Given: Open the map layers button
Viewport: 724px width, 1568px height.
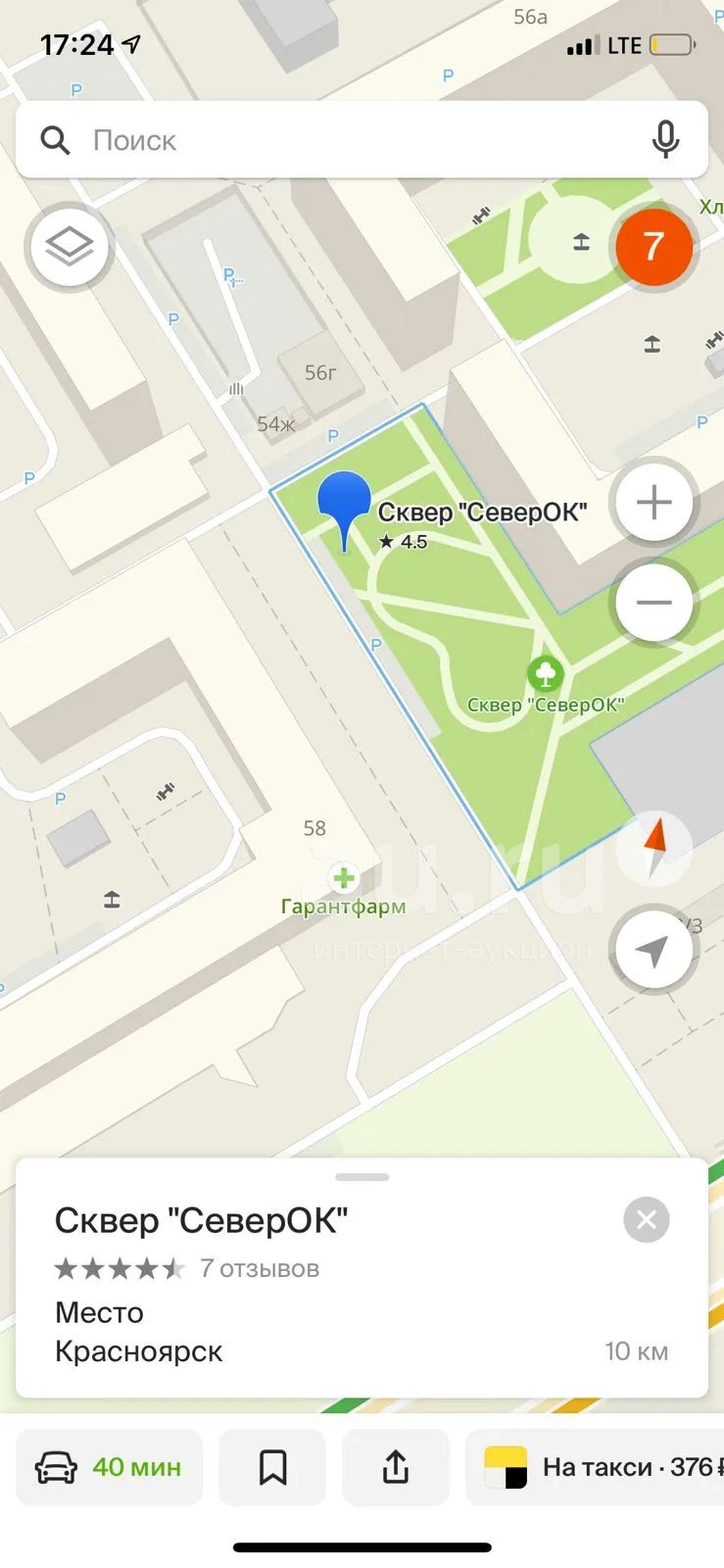Looking at the screenshot, I should point(70,246).
